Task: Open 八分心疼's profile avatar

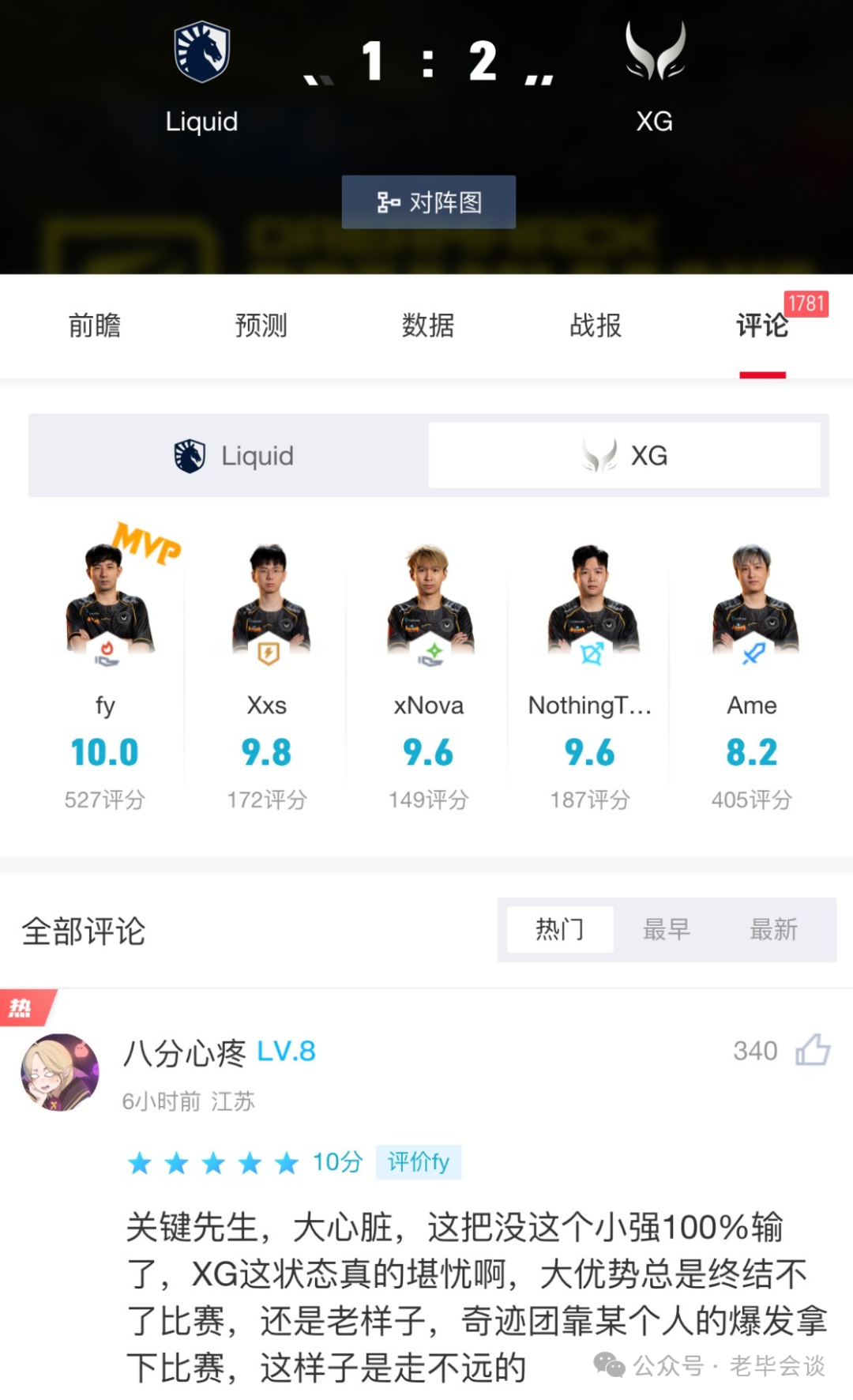Action: point(60,1072)
